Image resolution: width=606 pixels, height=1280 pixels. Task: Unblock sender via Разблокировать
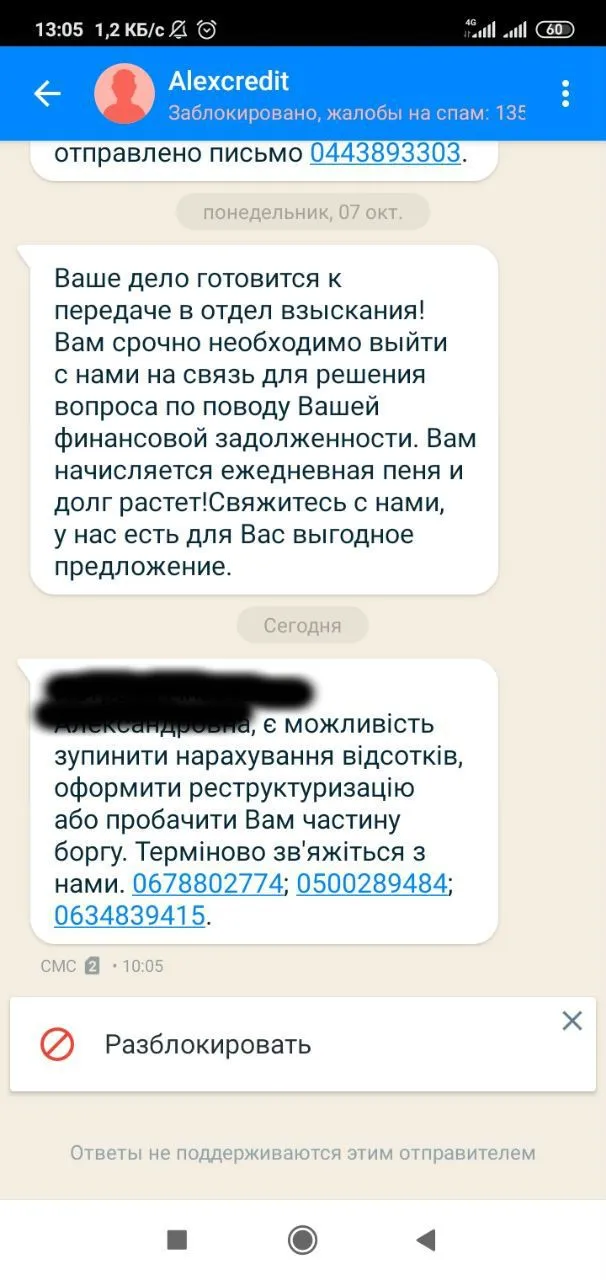tap(208, 1045)
